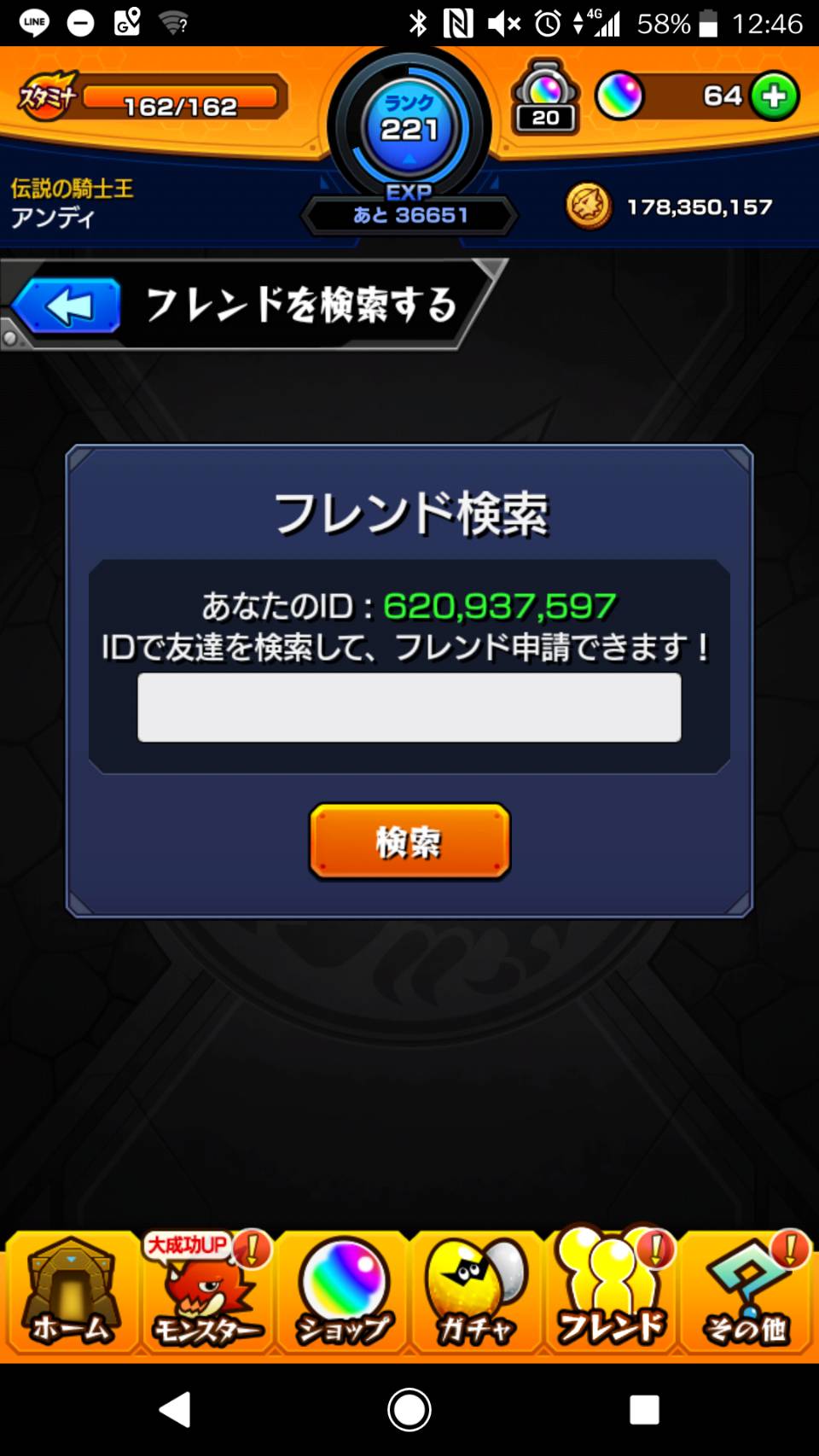Go to the ホーム home tab
Viewport: 819px width, 1456px height.
pyautogui.click(x=71, y=1292)
